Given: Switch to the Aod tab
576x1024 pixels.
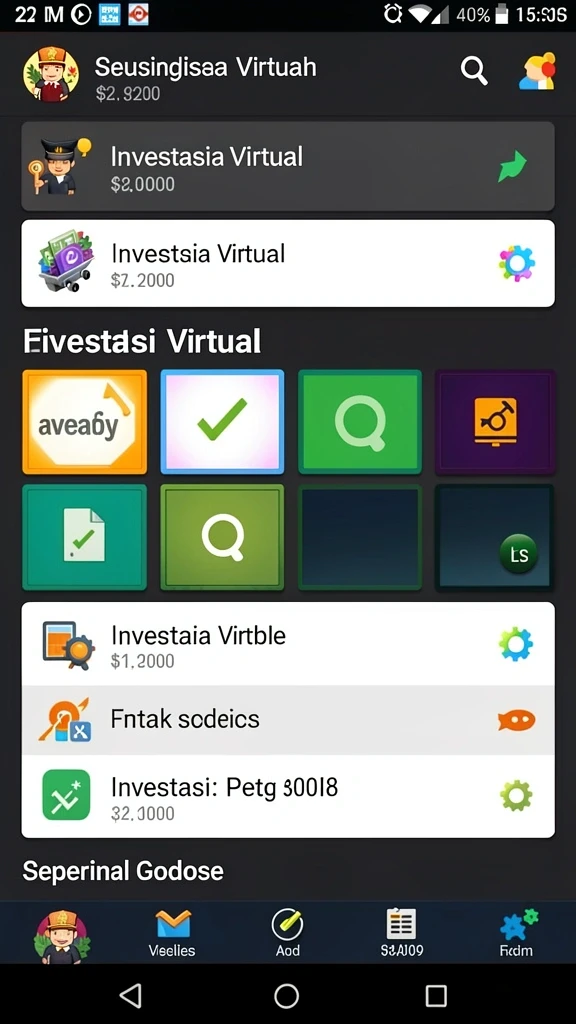Looking at the screenshot, I should (287, 934).
